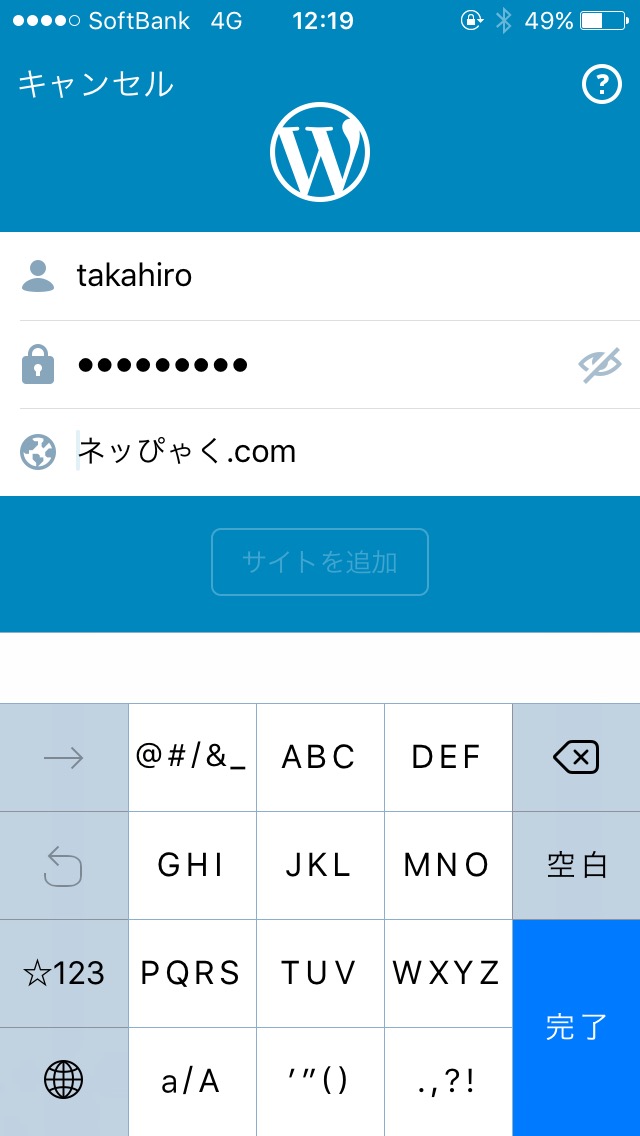Switch keyboard with the globe key
Screen dimensions: 640x1136
point(64,1081)
